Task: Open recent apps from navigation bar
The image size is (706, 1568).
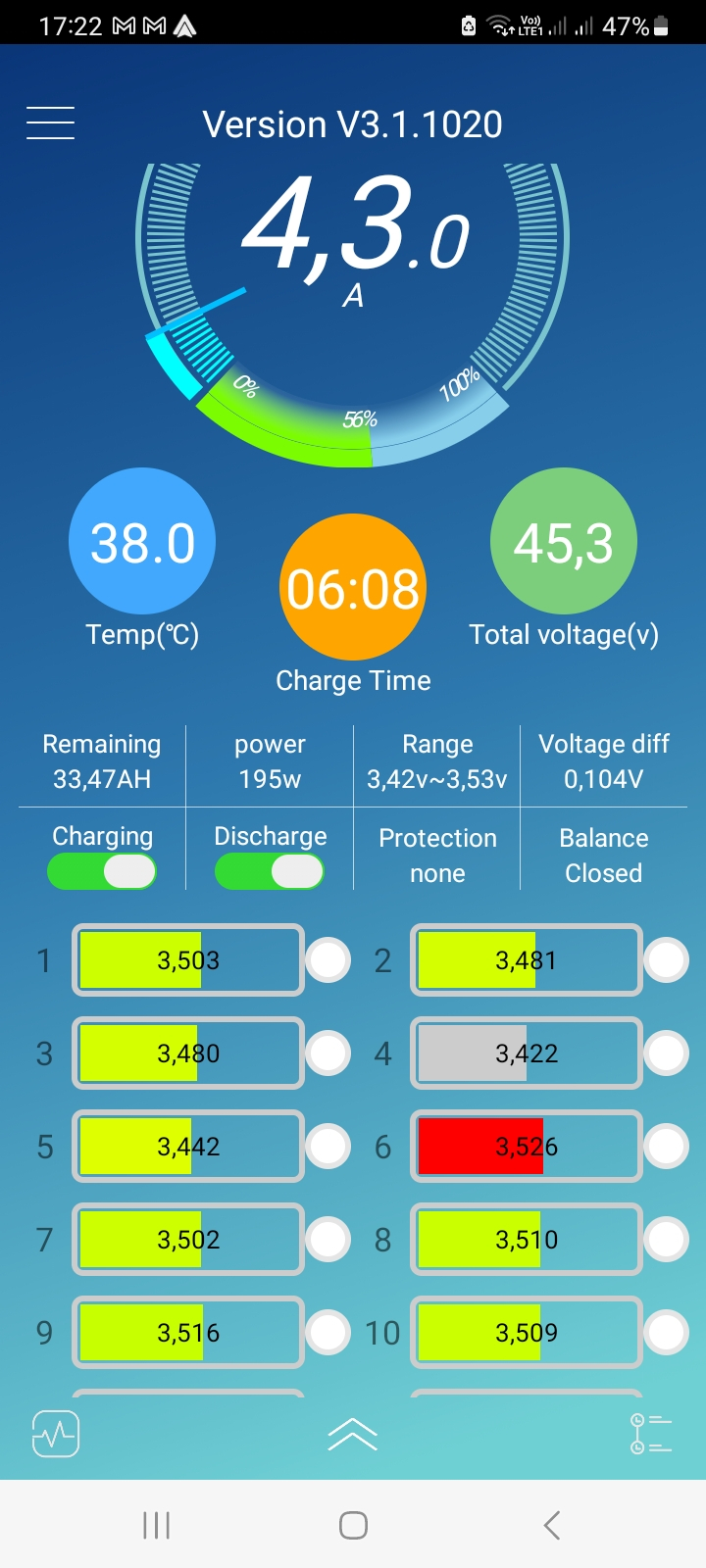Action: 156,1525
